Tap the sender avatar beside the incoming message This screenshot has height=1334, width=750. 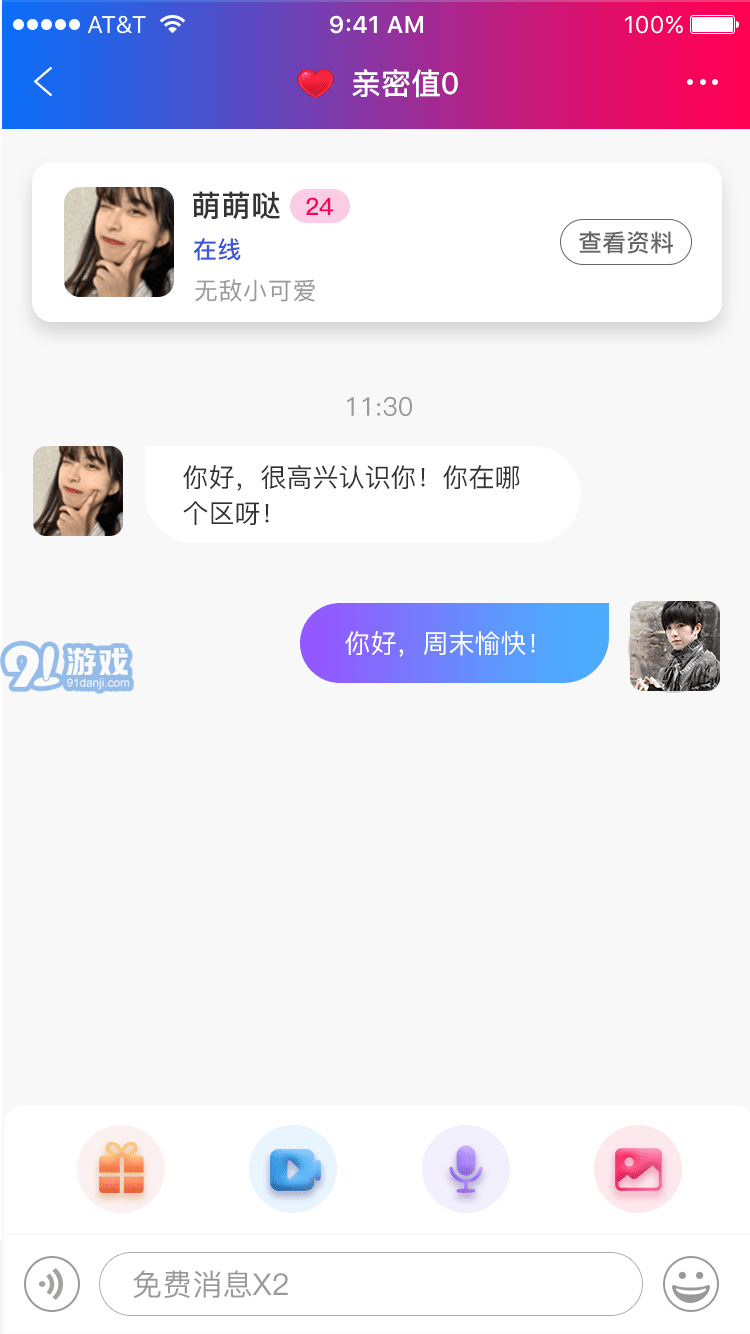(x=78, y=491)
